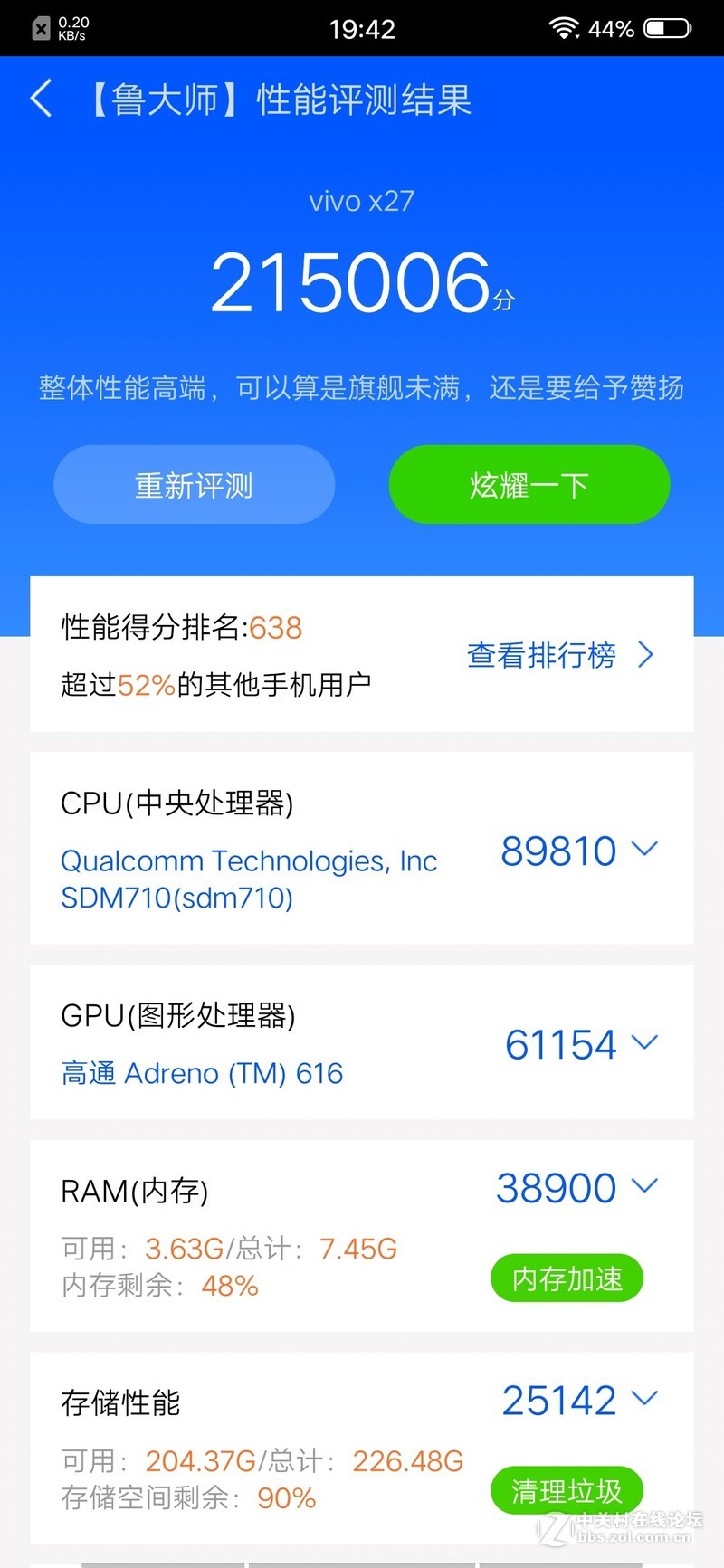724x1568 pixels.
Task: Expand the RAM score details
Action: tap(644, 1184)
